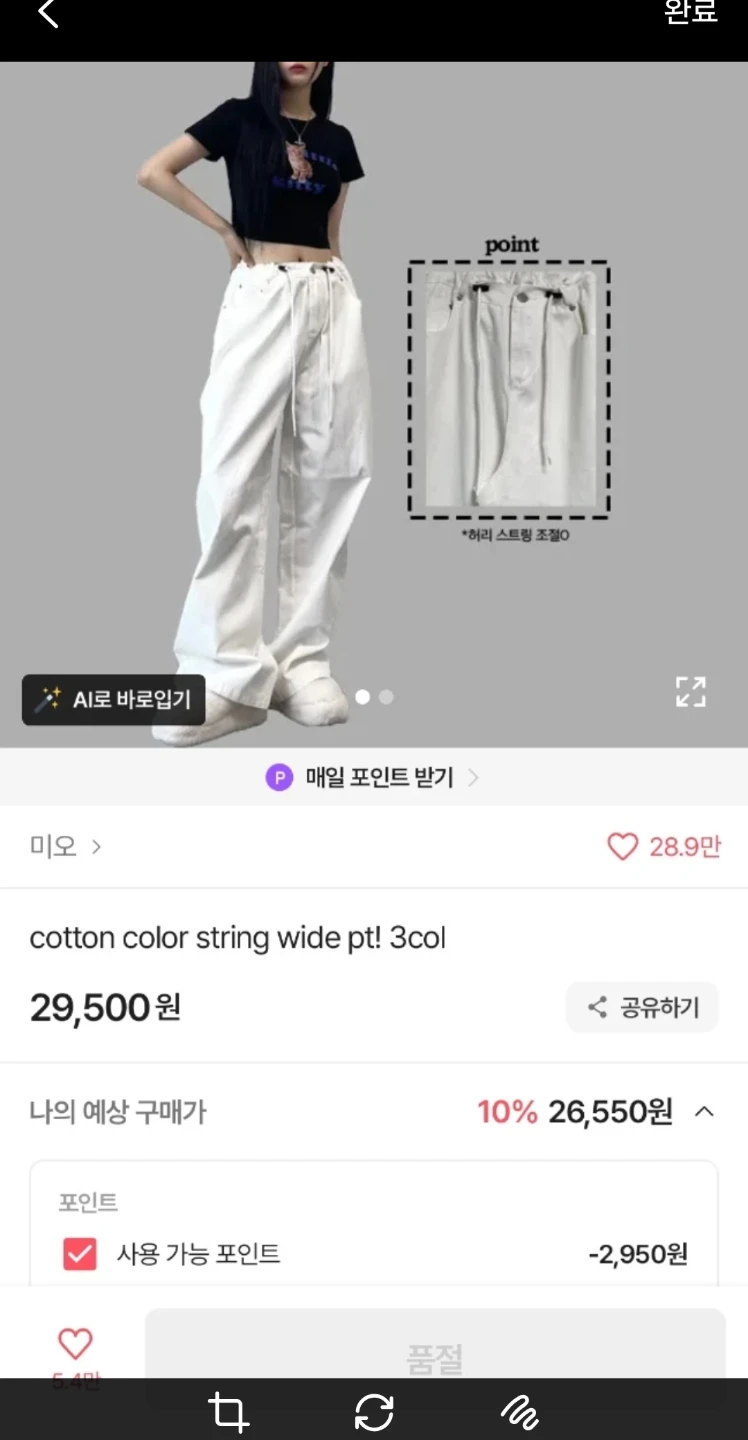This screenshot has height=1440, width=748.
Task: Select the crop tool
Action: coord(228,1413)
